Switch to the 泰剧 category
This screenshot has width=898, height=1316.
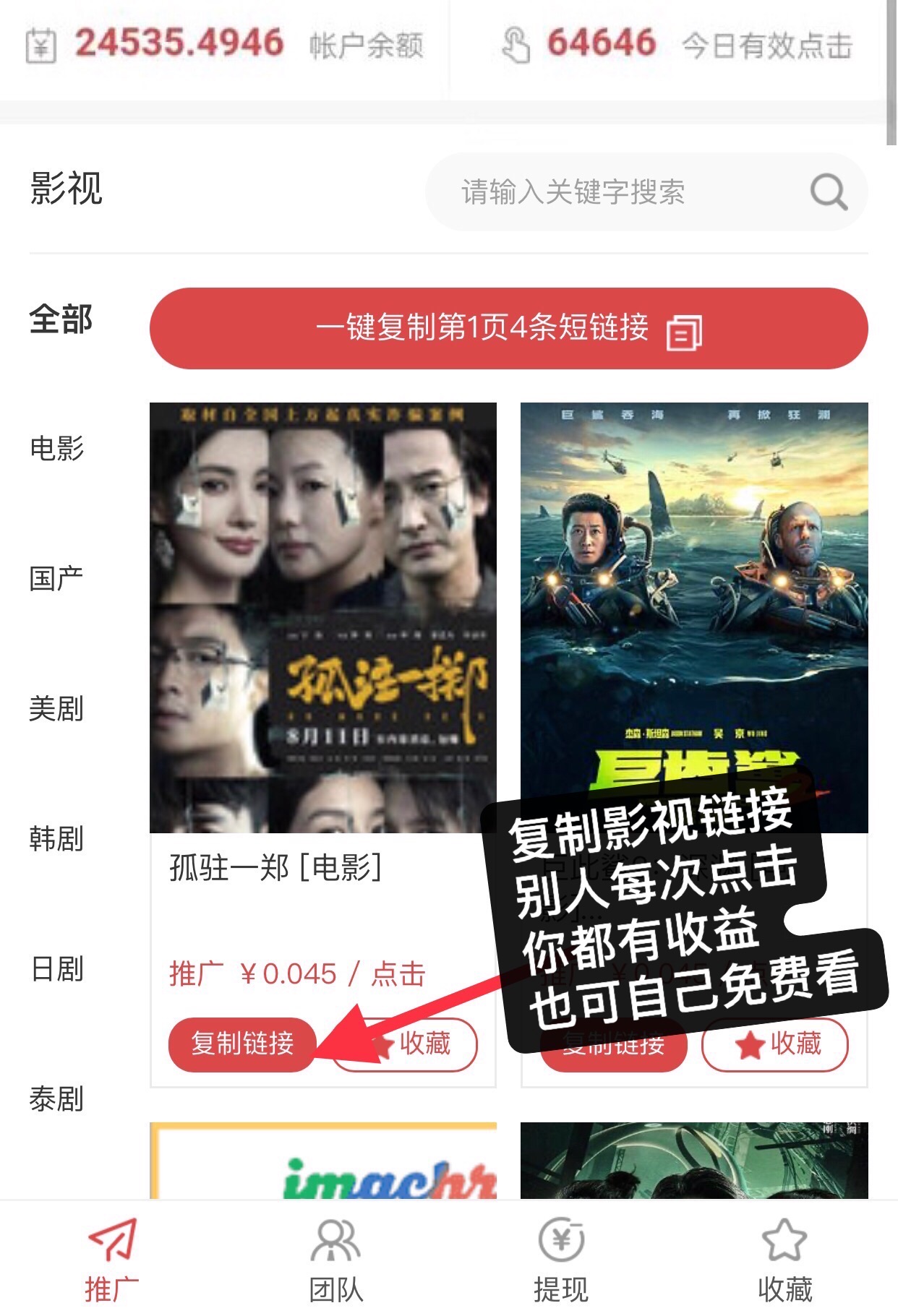(56, 1099)
